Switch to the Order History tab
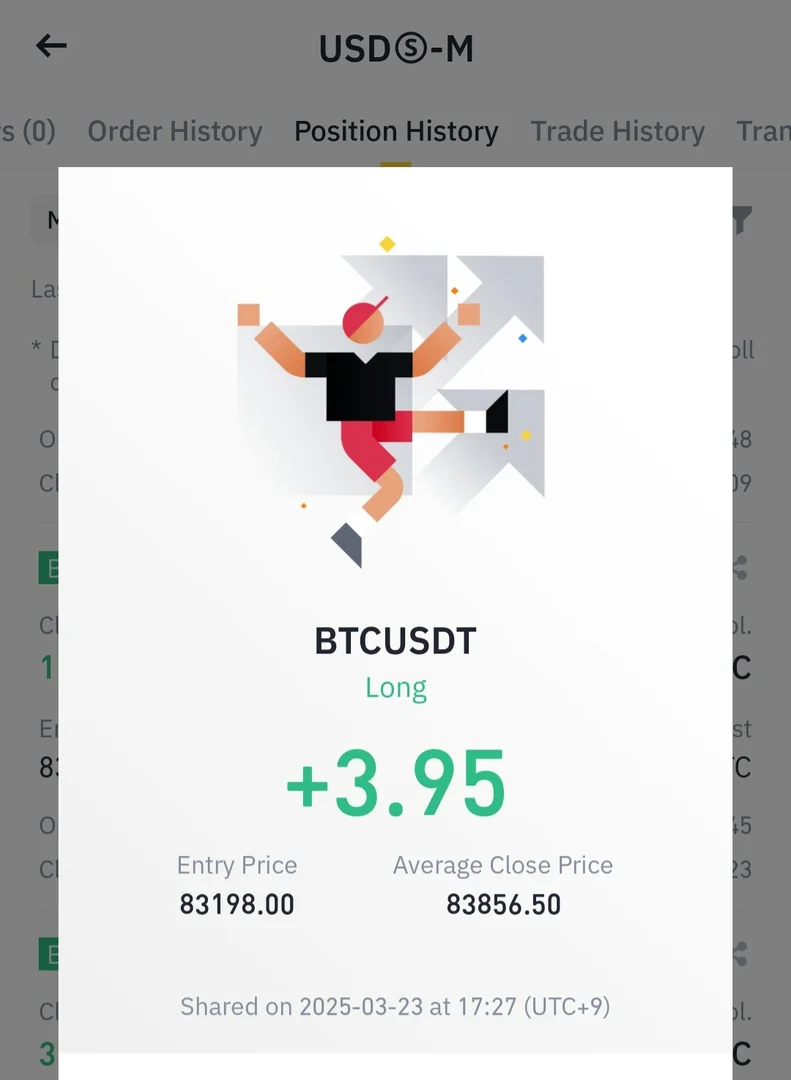This screenshot has width=791, height=1080. [174, 131]
